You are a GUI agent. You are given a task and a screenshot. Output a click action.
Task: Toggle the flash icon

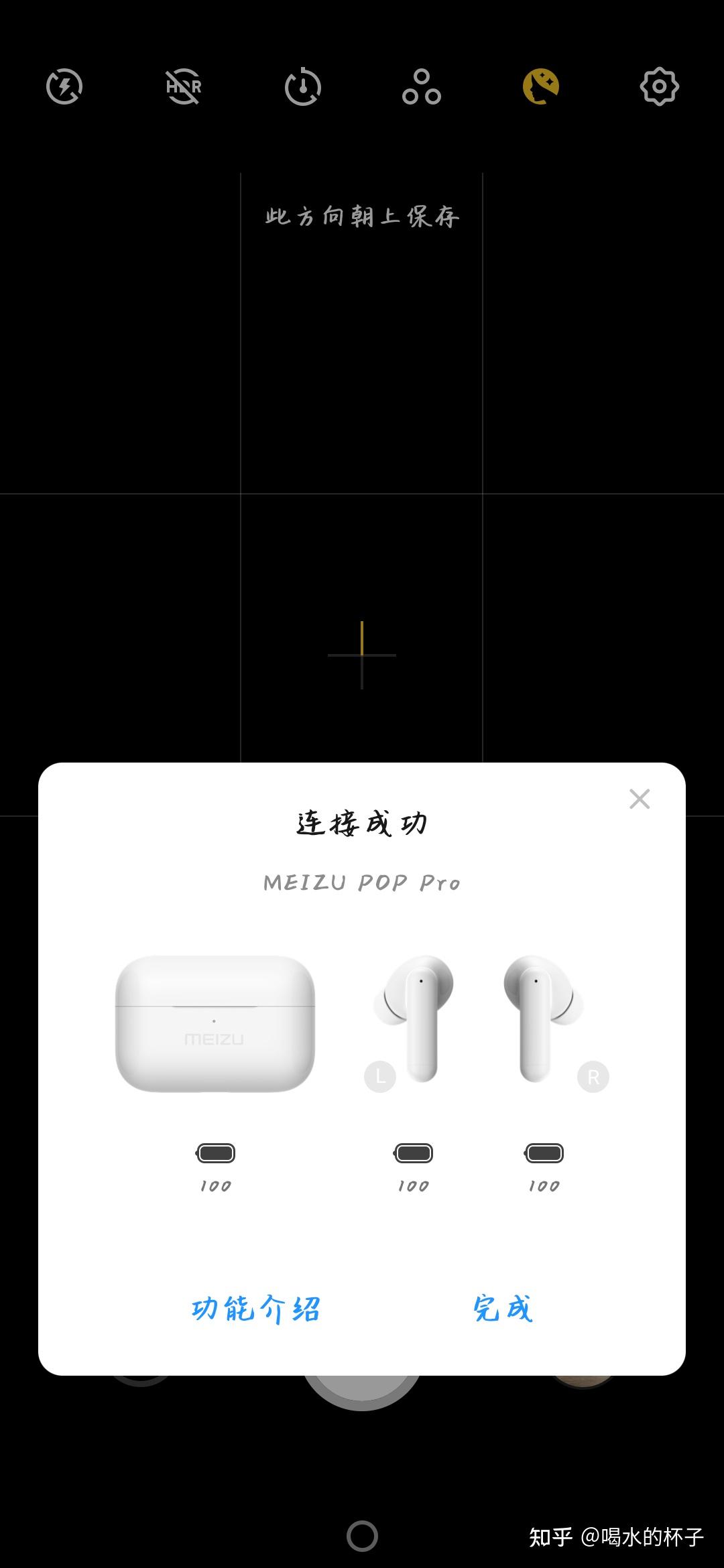pos(64,87)
